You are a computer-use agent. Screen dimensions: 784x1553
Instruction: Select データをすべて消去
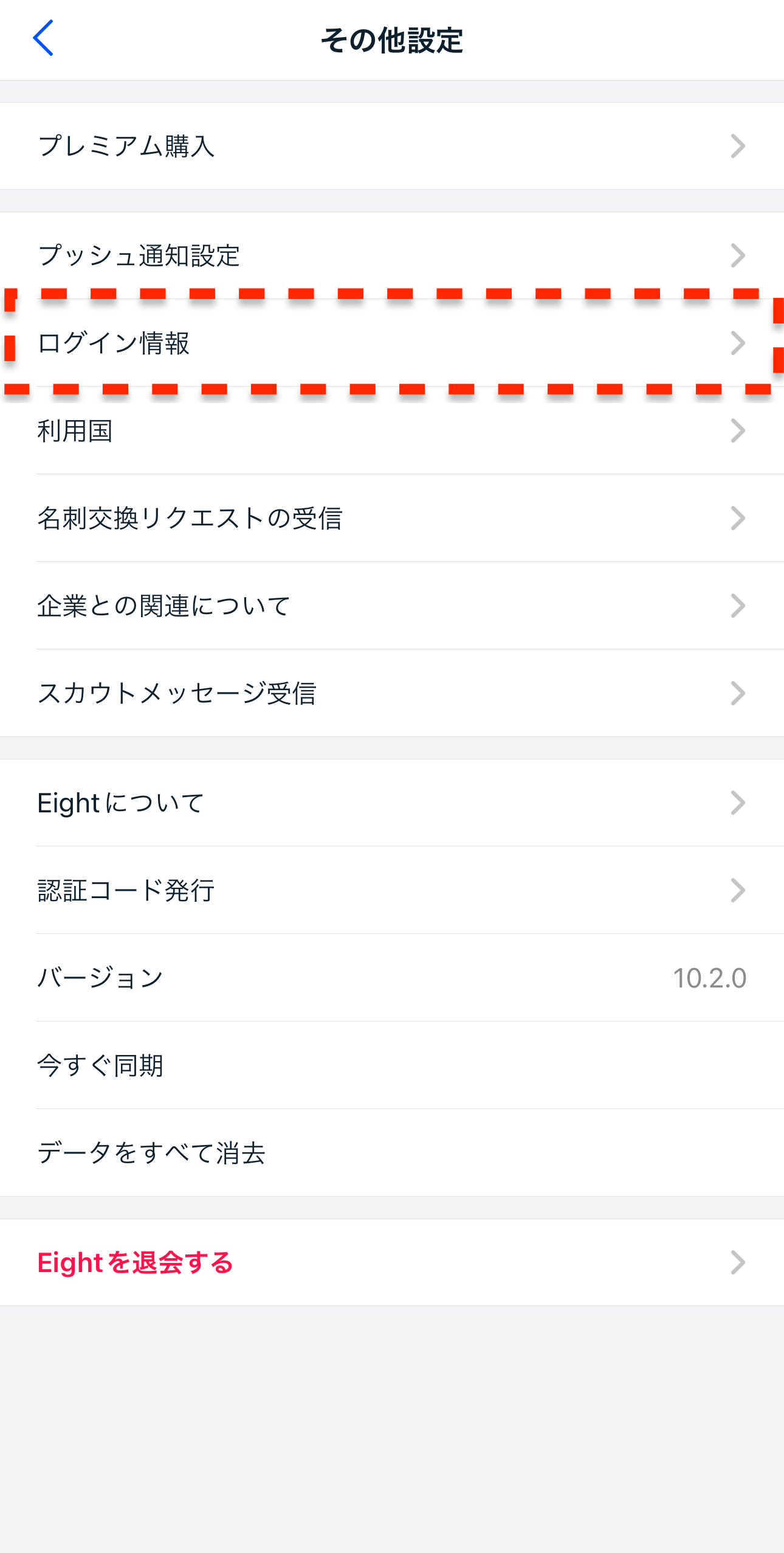391,1153
